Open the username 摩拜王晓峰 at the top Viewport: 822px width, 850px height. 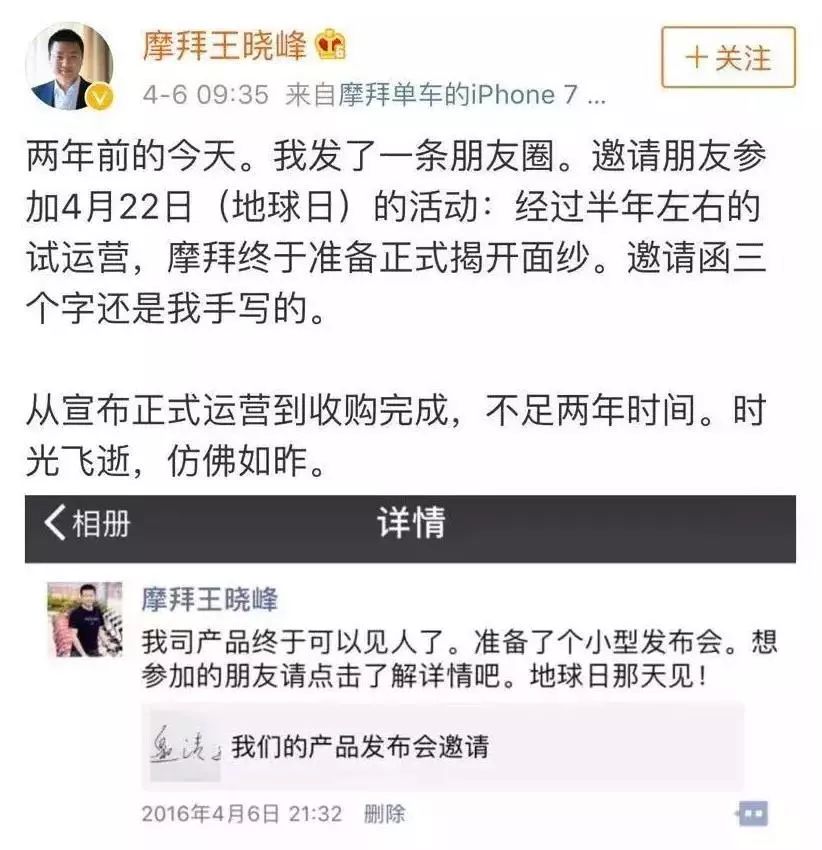click(x=228, y=44)
